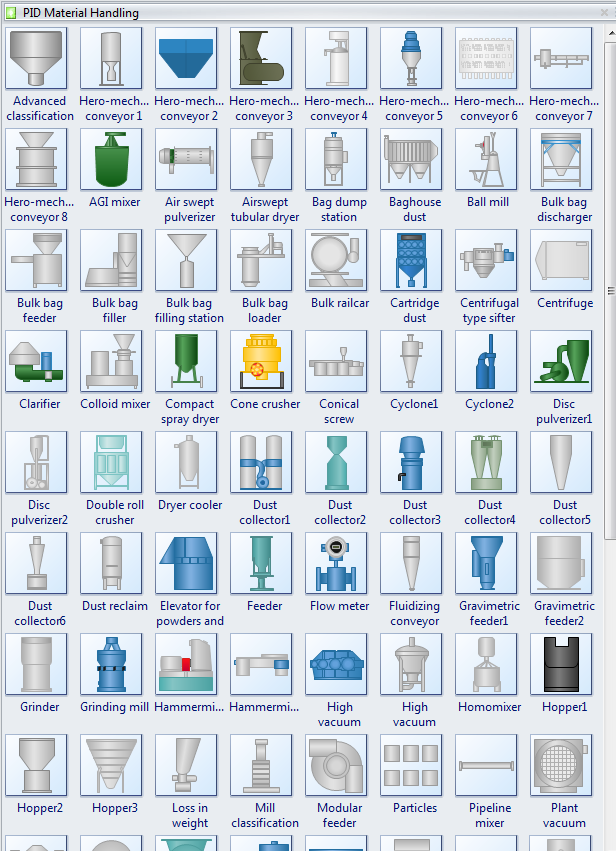616x851 pixels.
Task: Tap the Centrifuge shape
Action: (562, 260)
